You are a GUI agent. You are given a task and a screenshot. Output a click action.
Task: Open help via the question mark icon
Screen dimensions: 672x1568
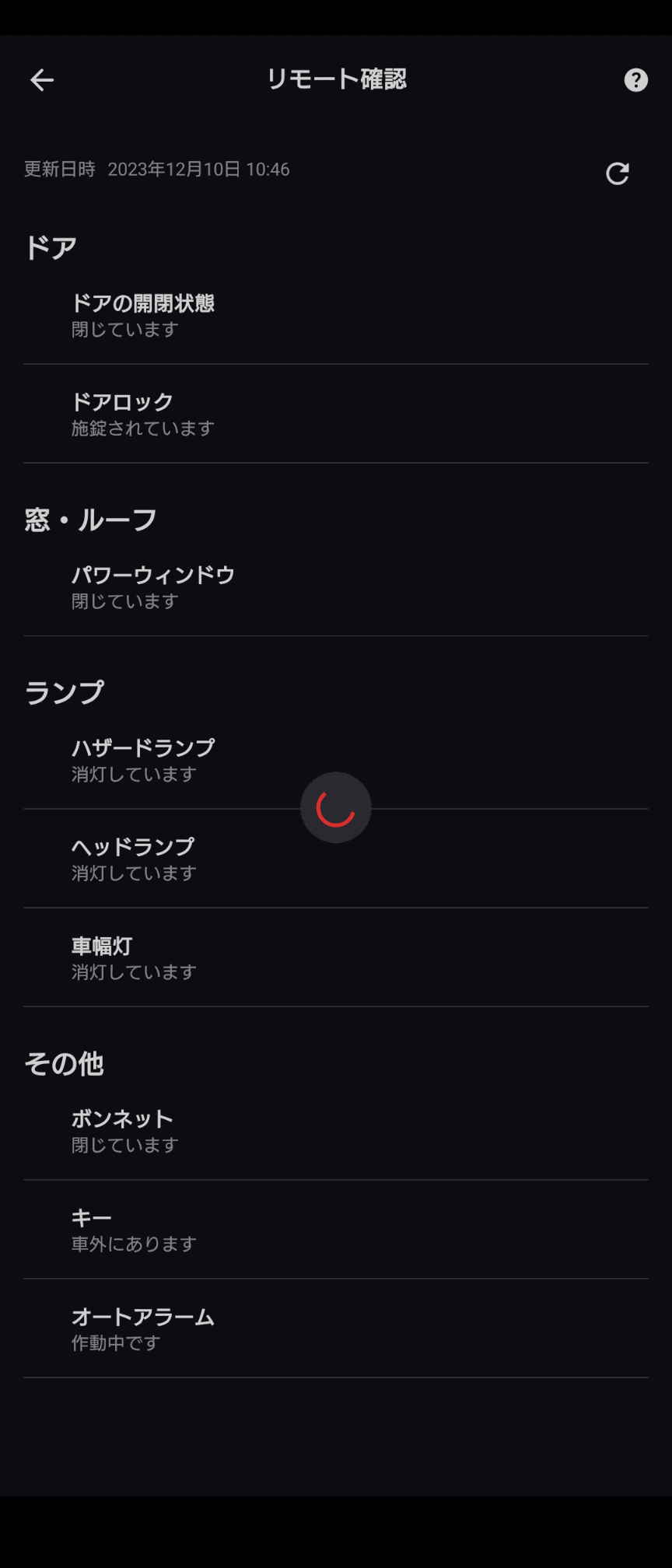point(635,80)
